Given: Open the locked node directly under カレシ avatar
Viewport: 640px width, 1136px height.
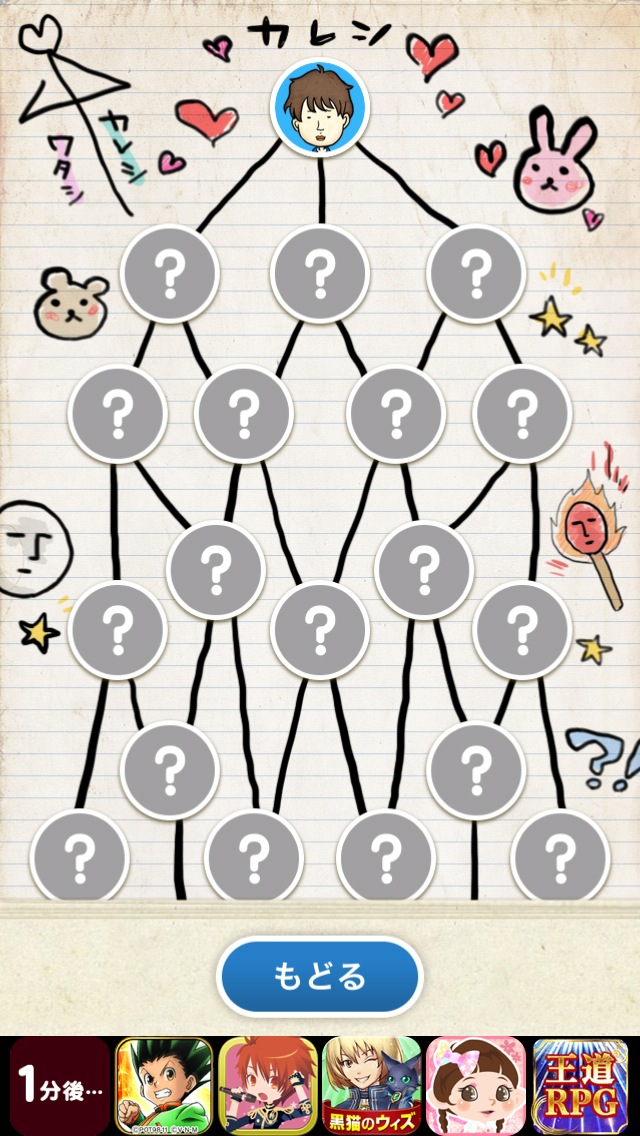Looking at the screenshot, I should coord(320,273).
